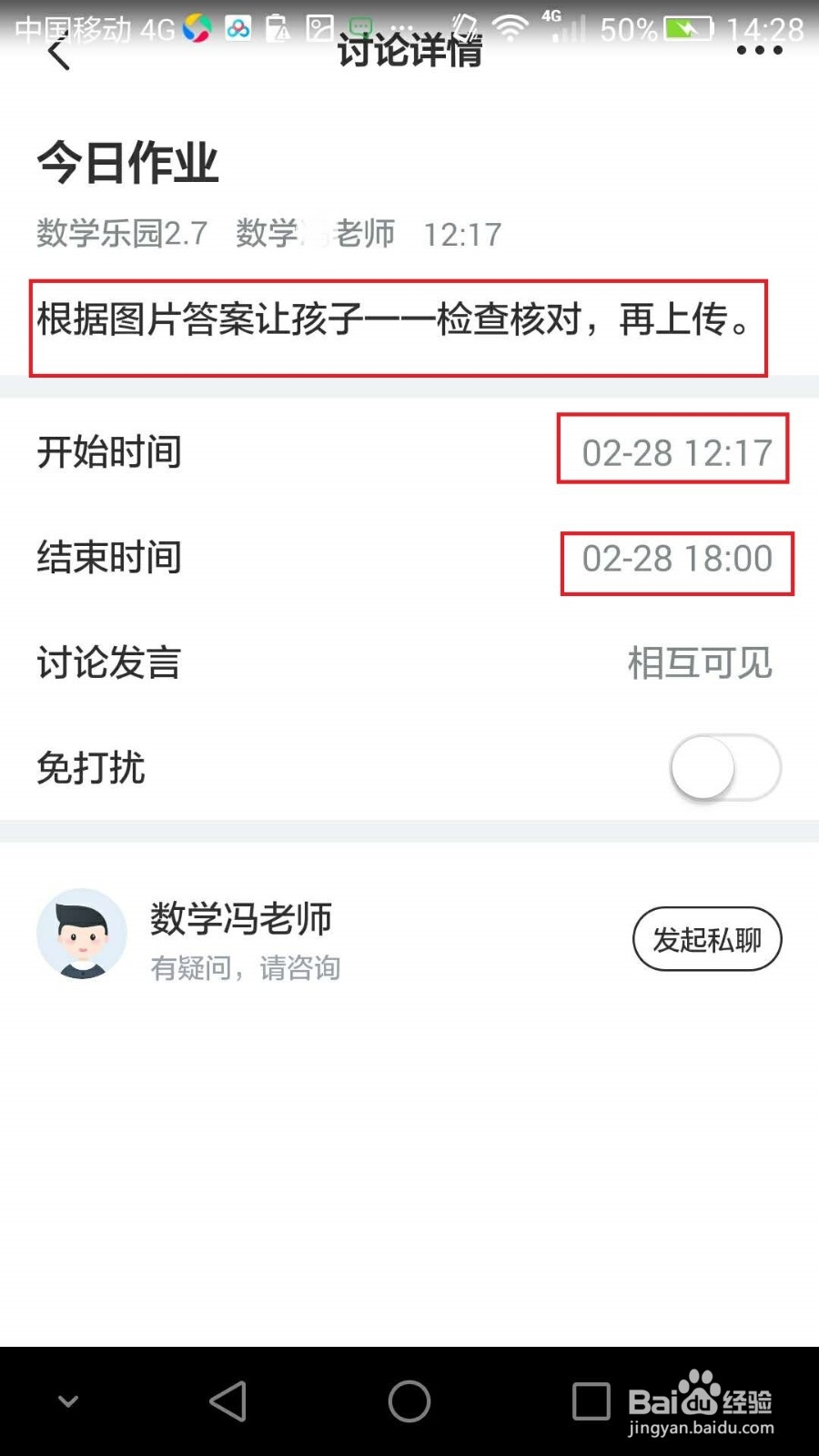
Task: Tap teacher name 数学冯老师 to view profile
Action: click(242, 919)
